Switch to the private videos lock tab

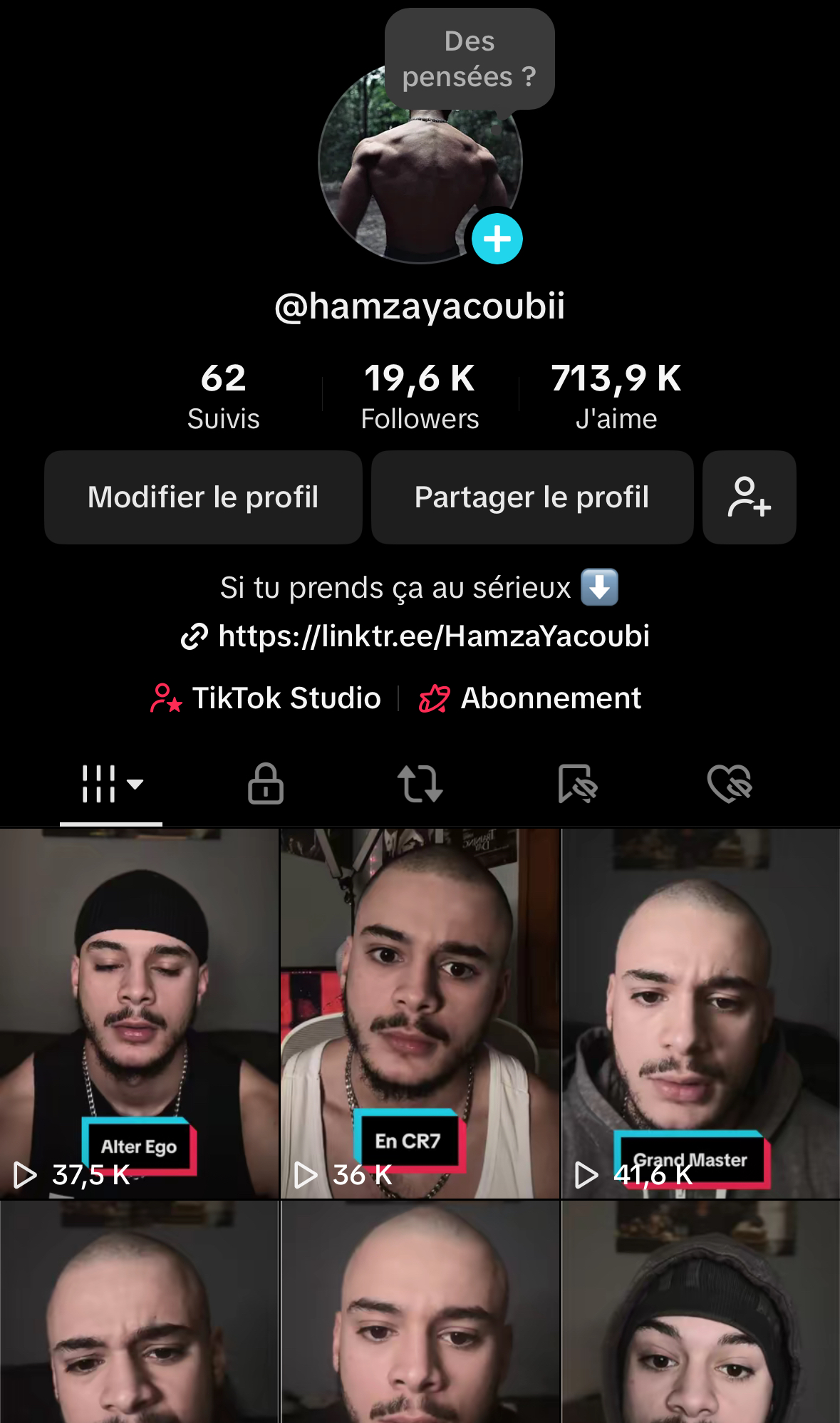266,784
